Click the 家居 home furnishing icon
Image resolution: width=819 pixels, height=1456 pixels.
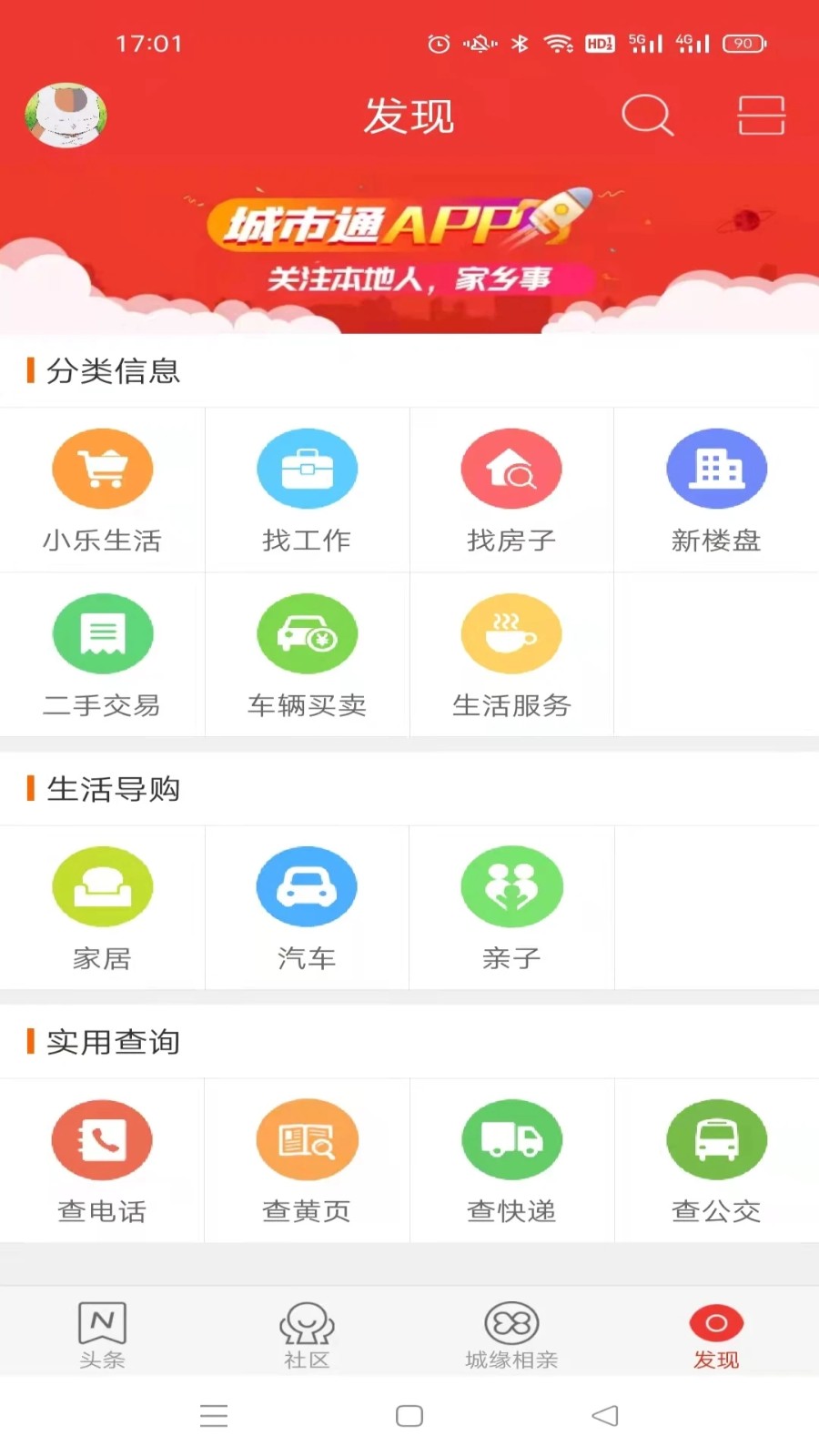coord(102,907)
